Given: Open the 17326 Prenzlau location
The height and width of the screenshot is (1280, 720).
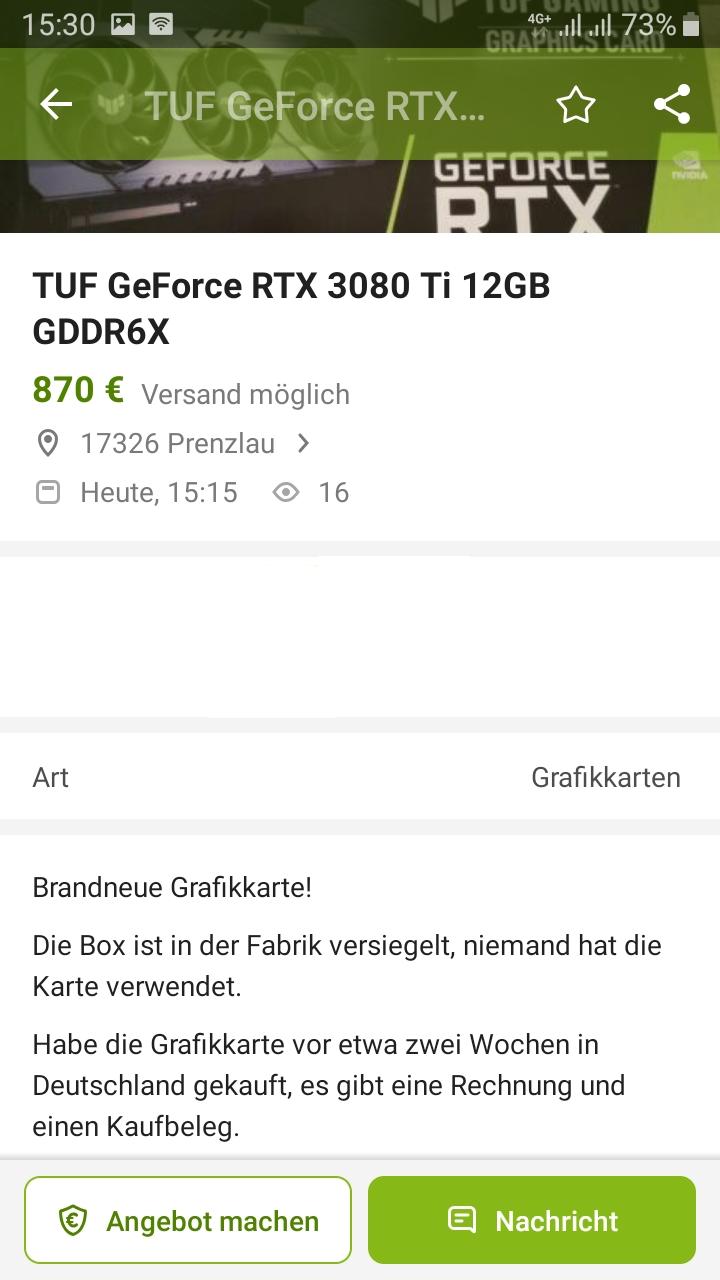Looking at the screenshot, I should (178, 443).
